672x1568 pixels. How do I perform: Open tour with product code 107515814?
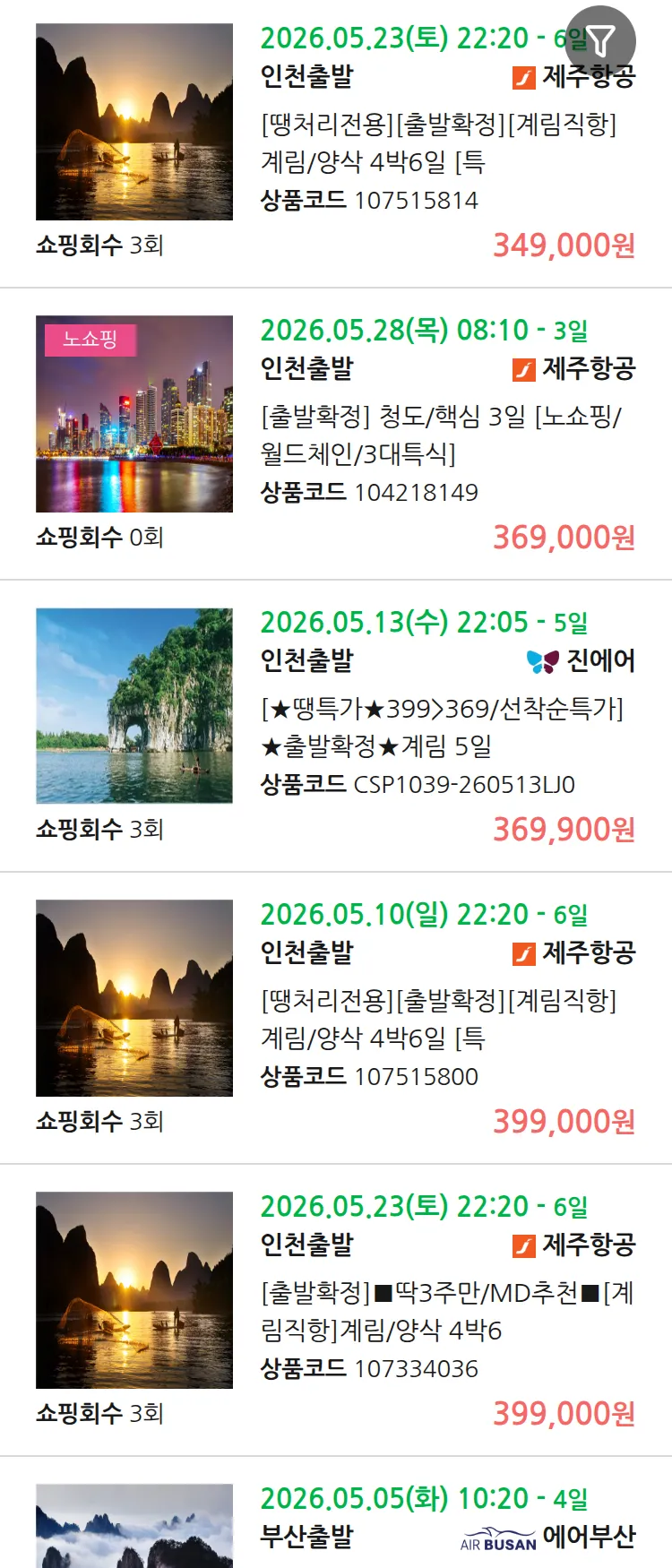click(x=438, y=142)
